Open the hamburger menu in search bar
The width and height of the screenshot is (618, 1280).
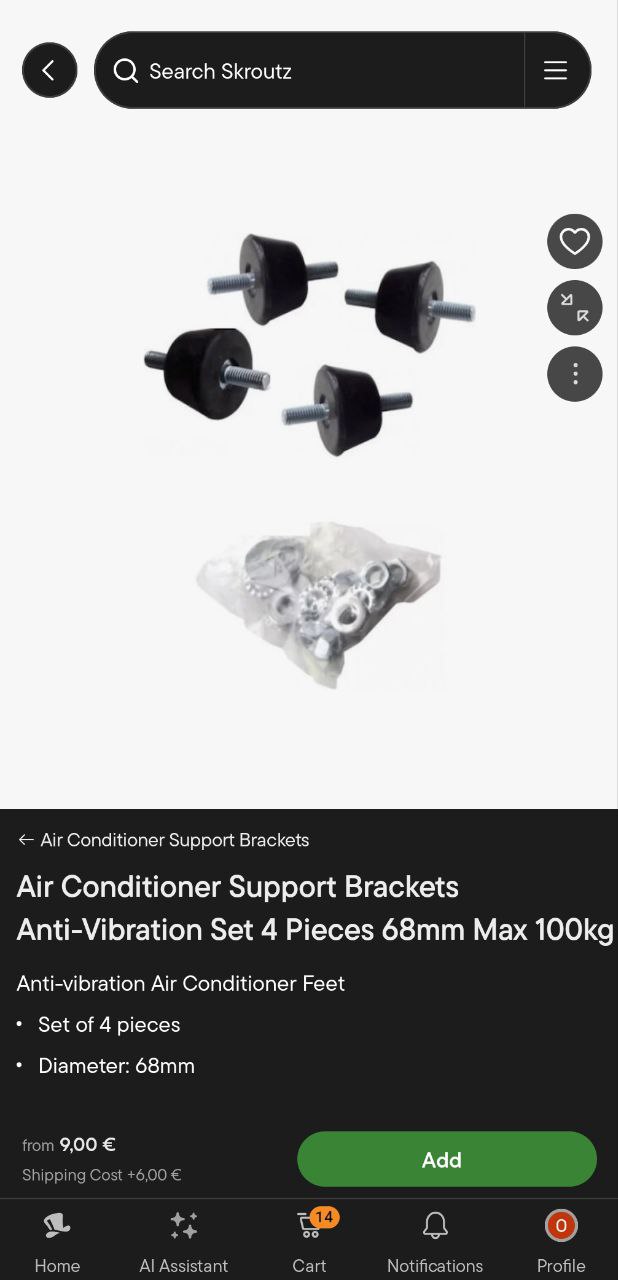556,70
